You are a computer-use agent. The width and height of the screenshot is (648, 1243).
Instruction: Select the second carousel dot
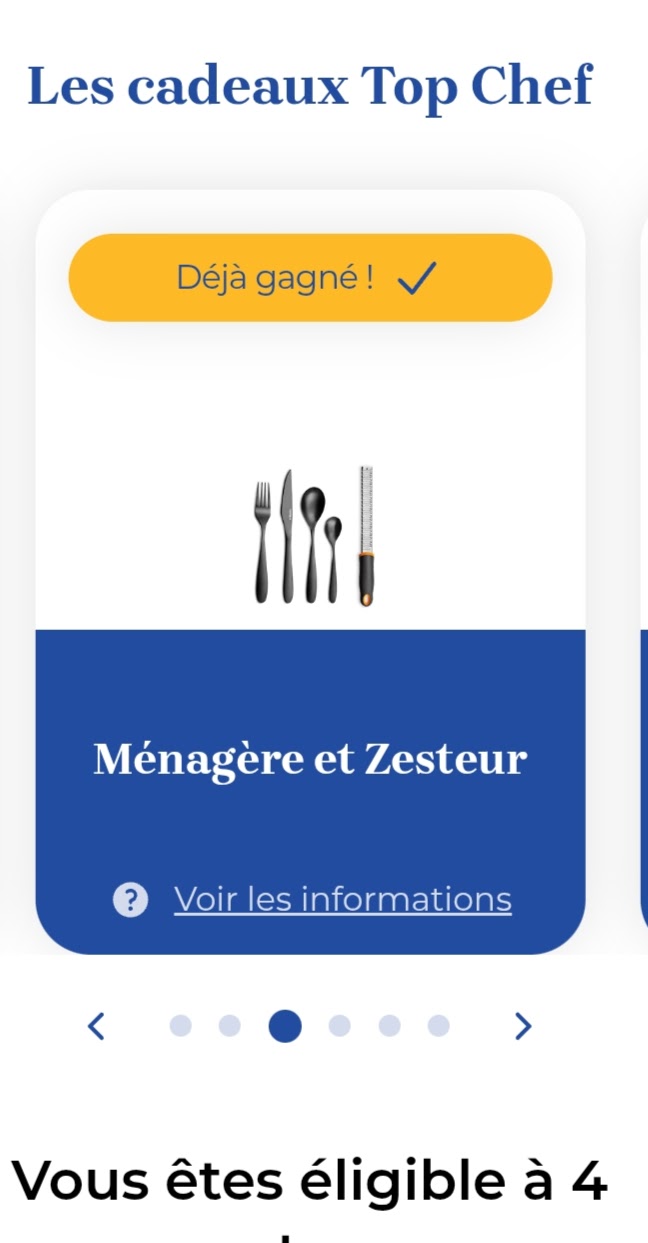(230, 1026)
